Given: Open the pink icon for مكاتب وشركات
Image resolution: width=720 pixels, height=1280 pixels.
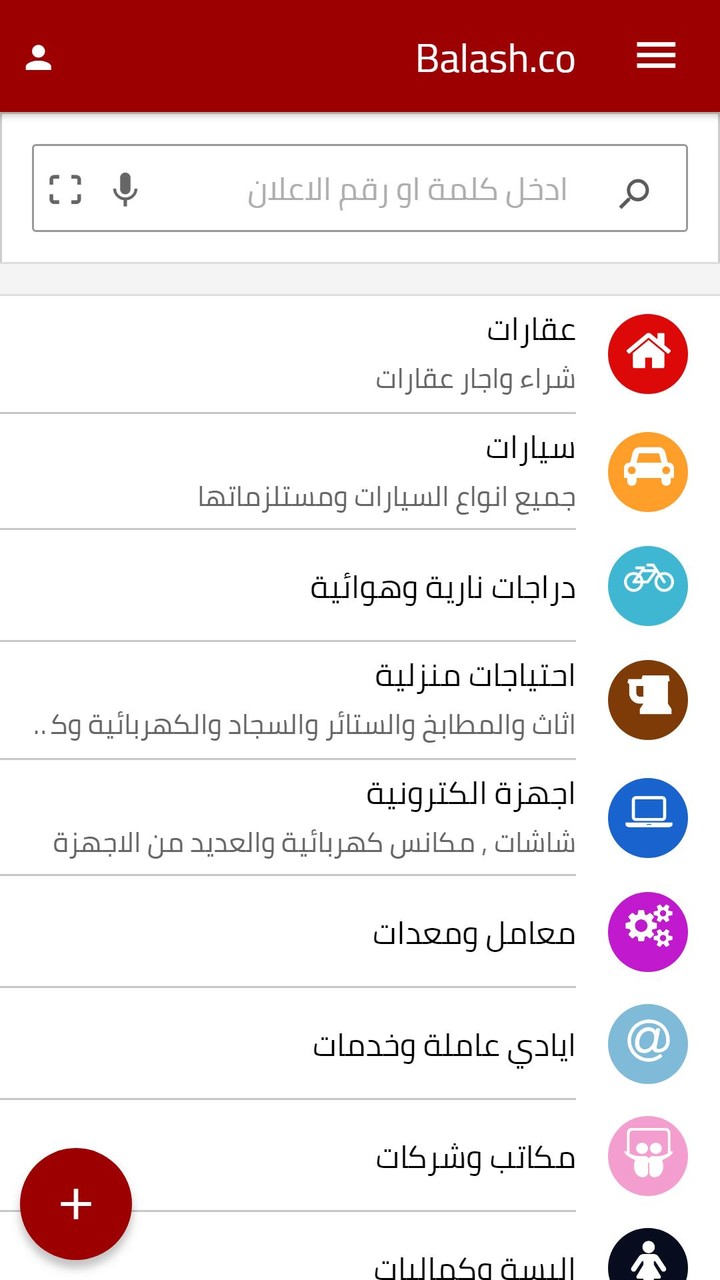Looking at the screenshot, I should pyautogui.click(x=647, y=1156).
